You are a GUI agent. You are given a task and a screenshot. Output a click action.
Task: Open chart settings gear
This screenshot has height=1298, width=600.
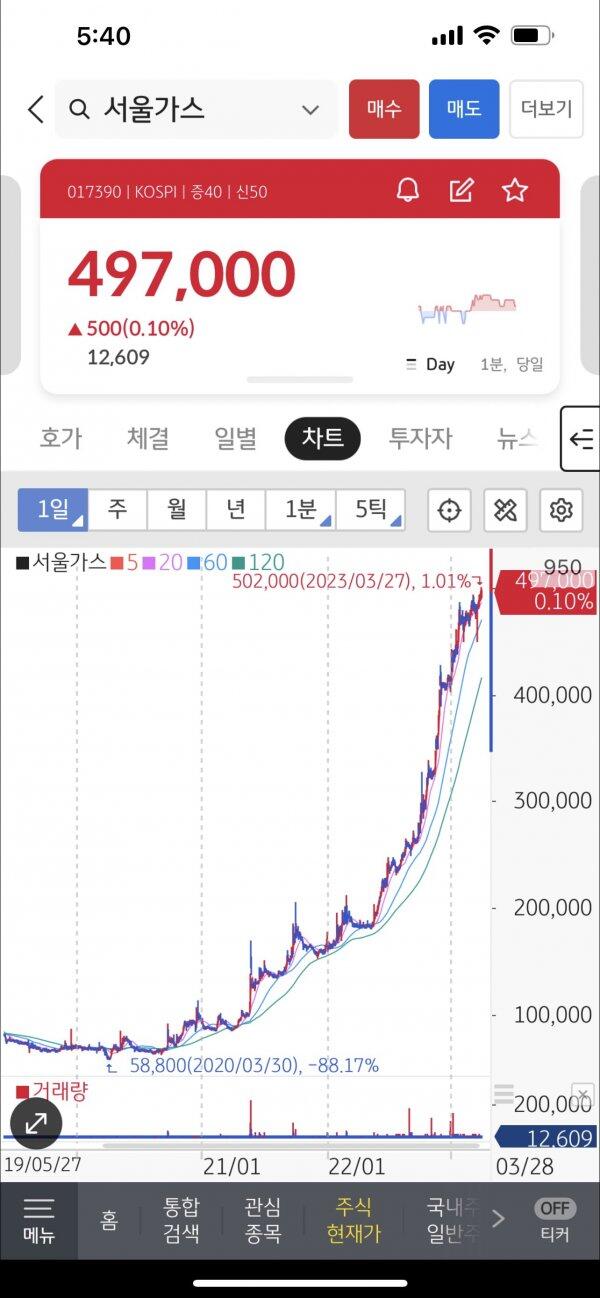pyautogui.click(x=560, y=511)
